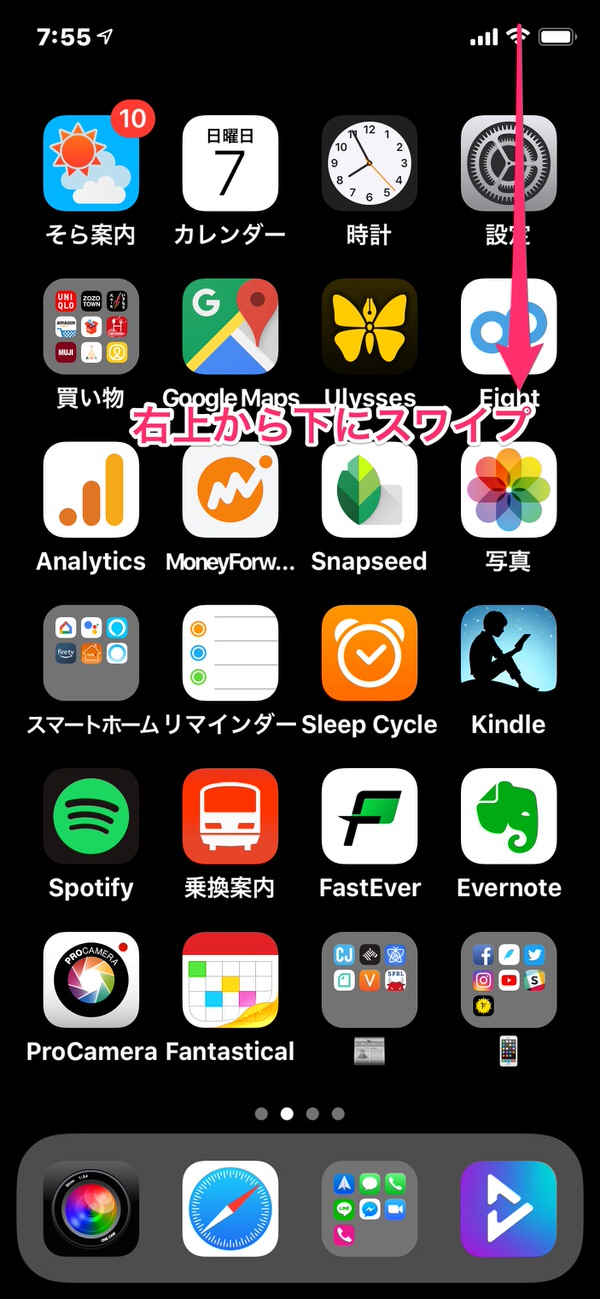
Task: Open the Fantastical calendar app
Action: tap(230, 980)
